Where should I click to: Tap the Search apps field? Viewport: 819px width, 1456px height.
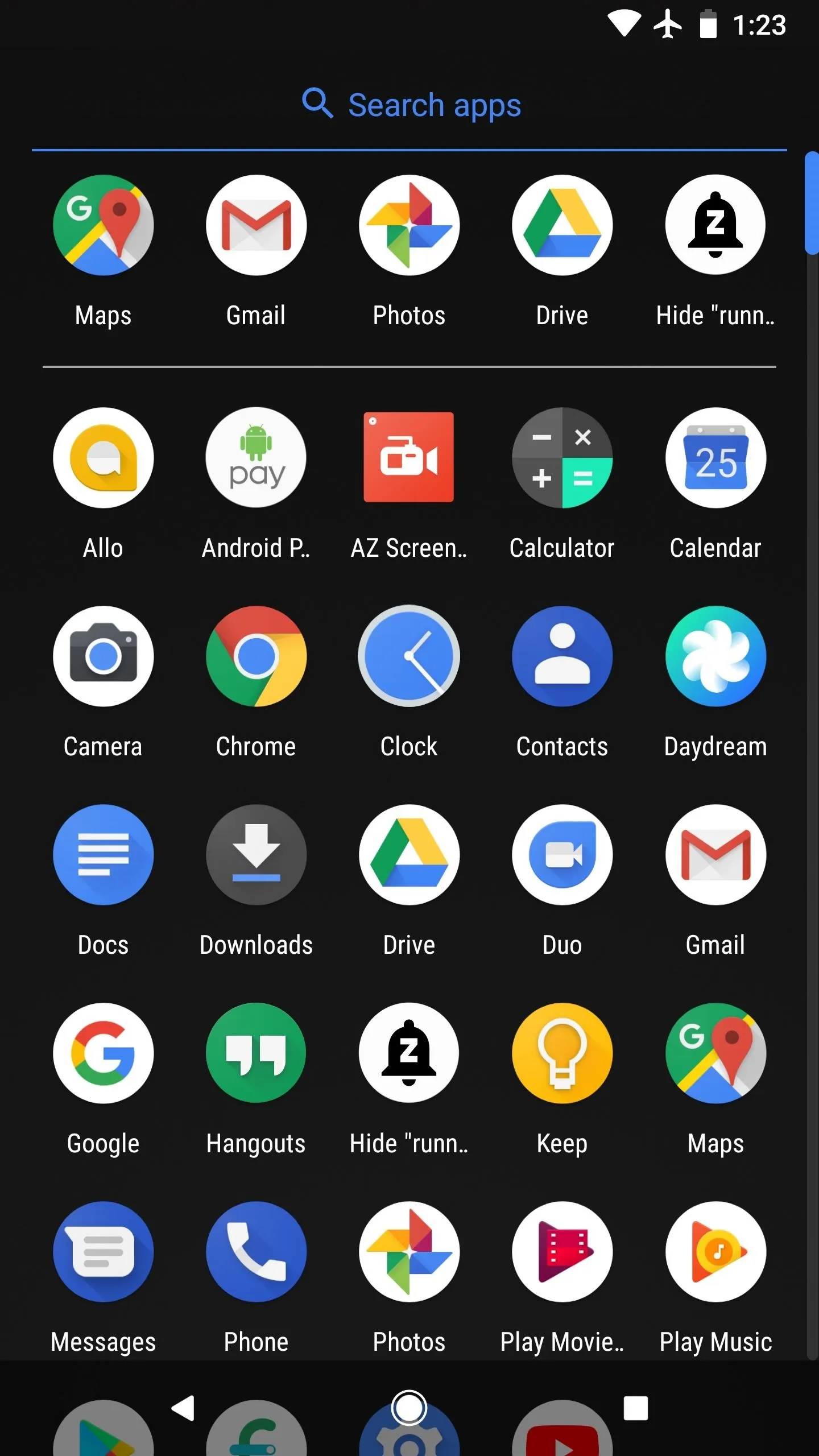click(x=409, y=105)
